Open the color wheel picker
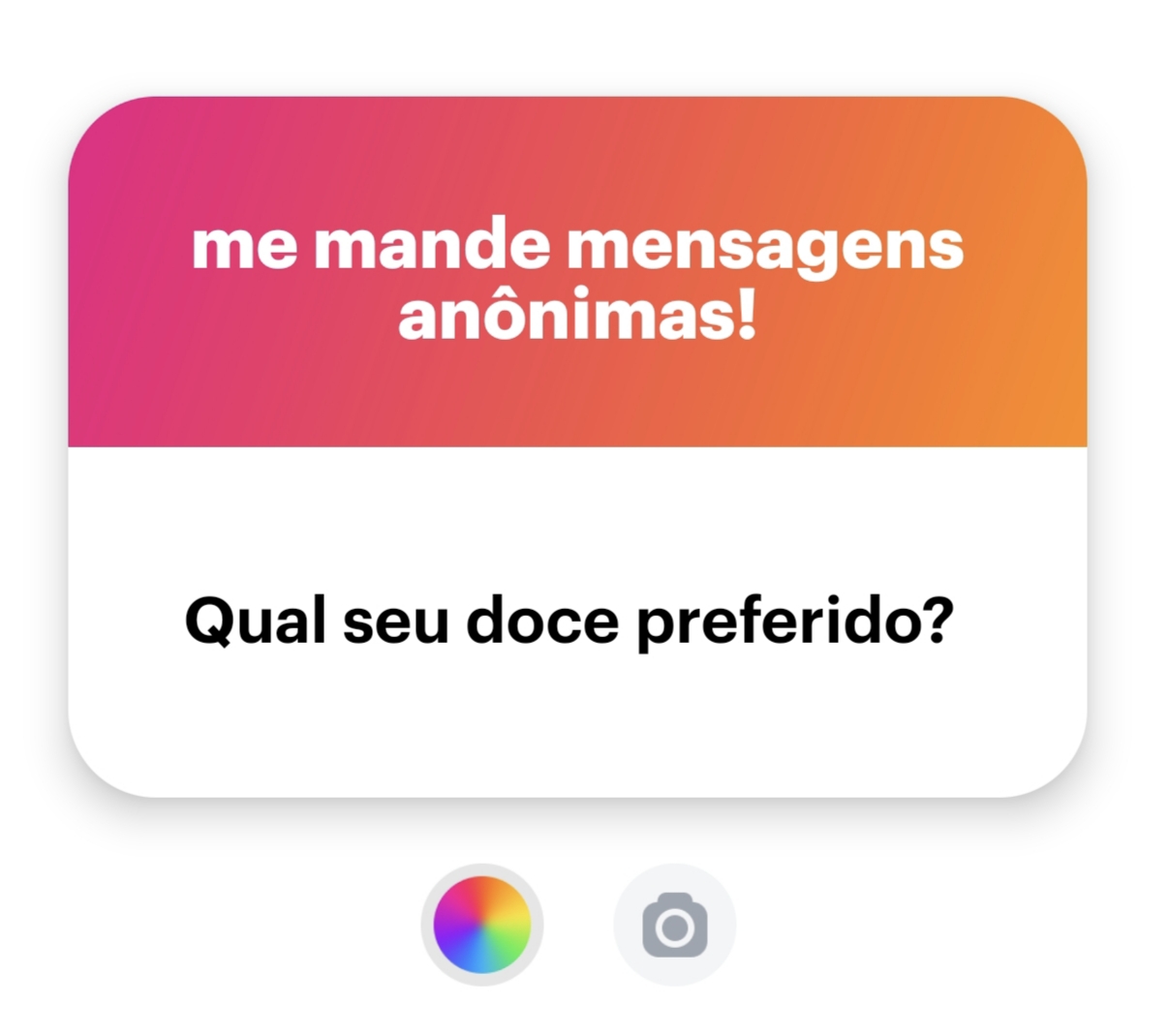This screenshot has width=1169, height=1036. (481, 925)
